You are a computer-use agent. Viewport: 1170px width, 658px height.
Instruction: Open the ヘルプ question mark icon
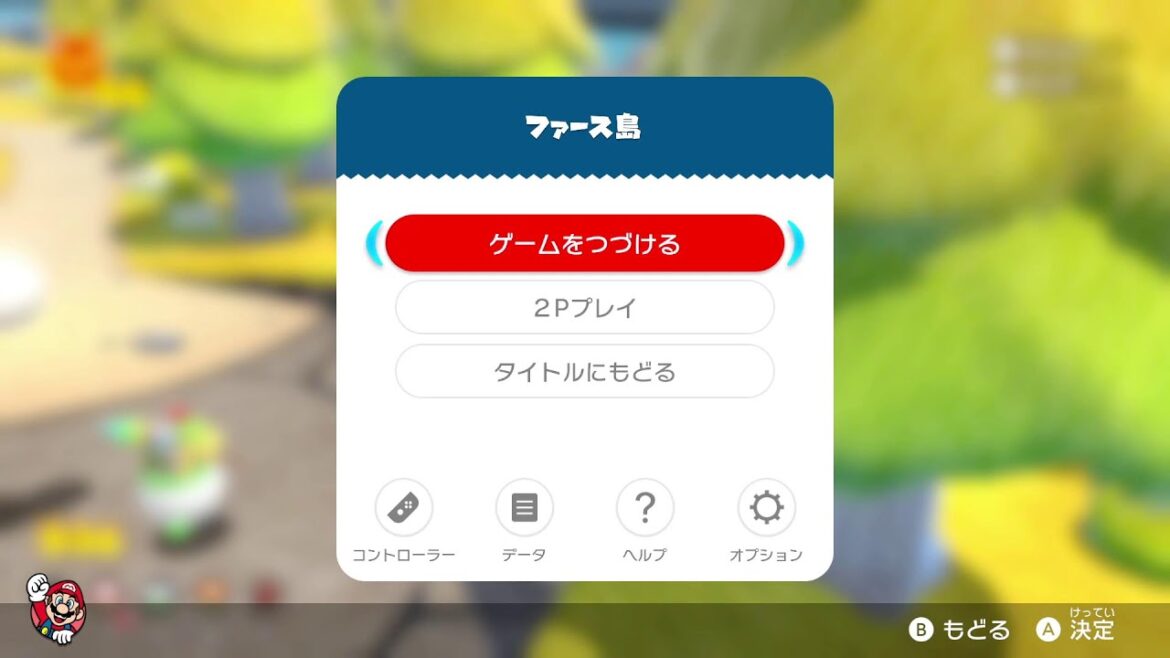point(645,508)
